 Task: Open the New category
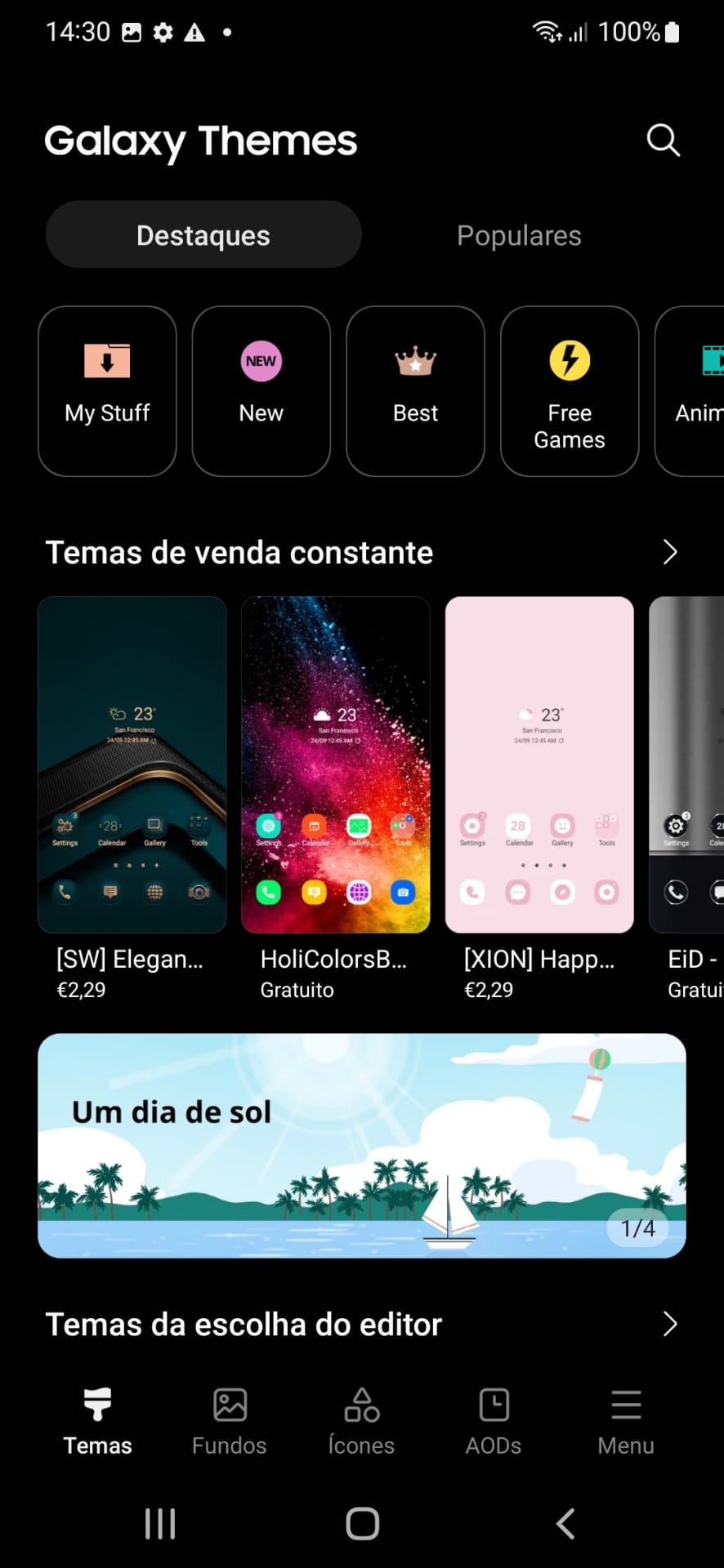coord(261,390)
